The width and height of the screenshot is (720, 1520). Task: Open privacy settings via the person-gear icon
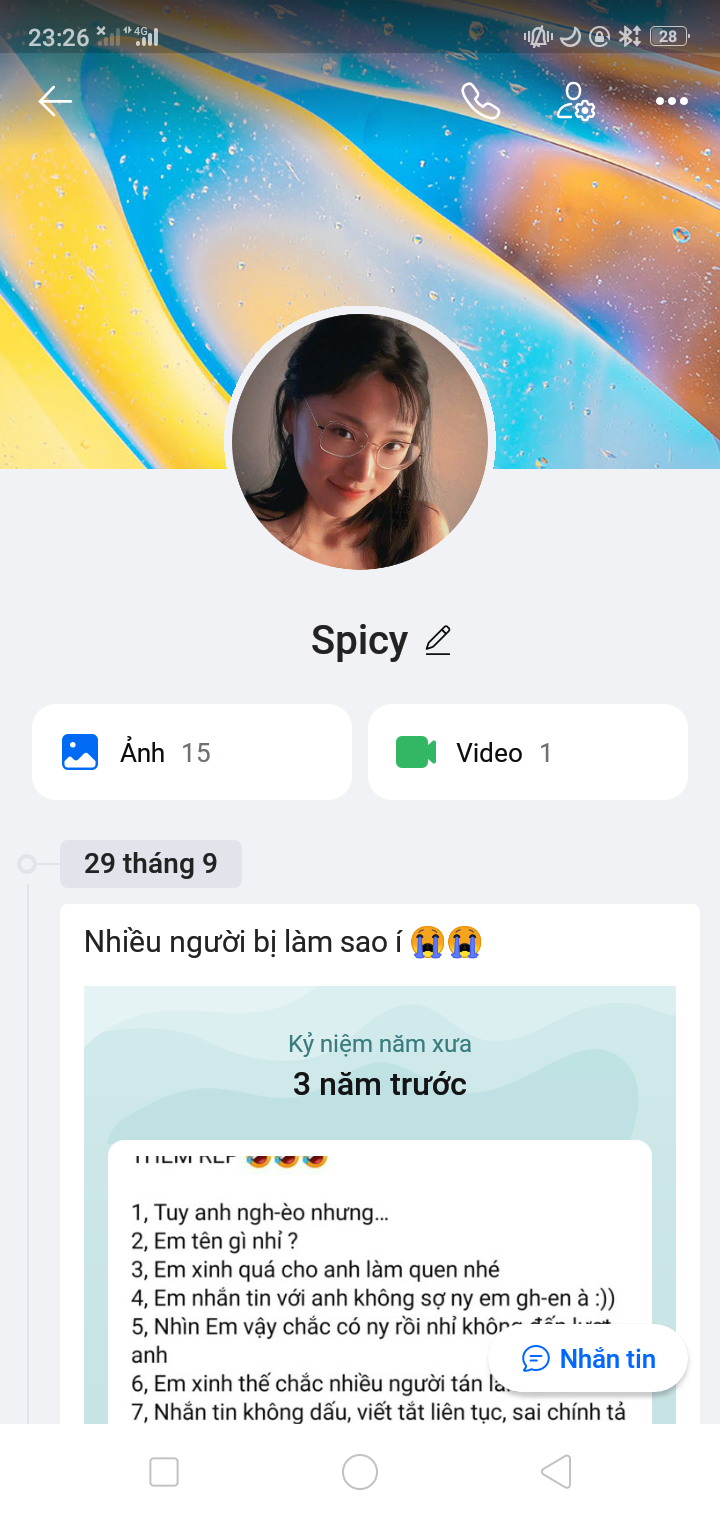[575, 101]
